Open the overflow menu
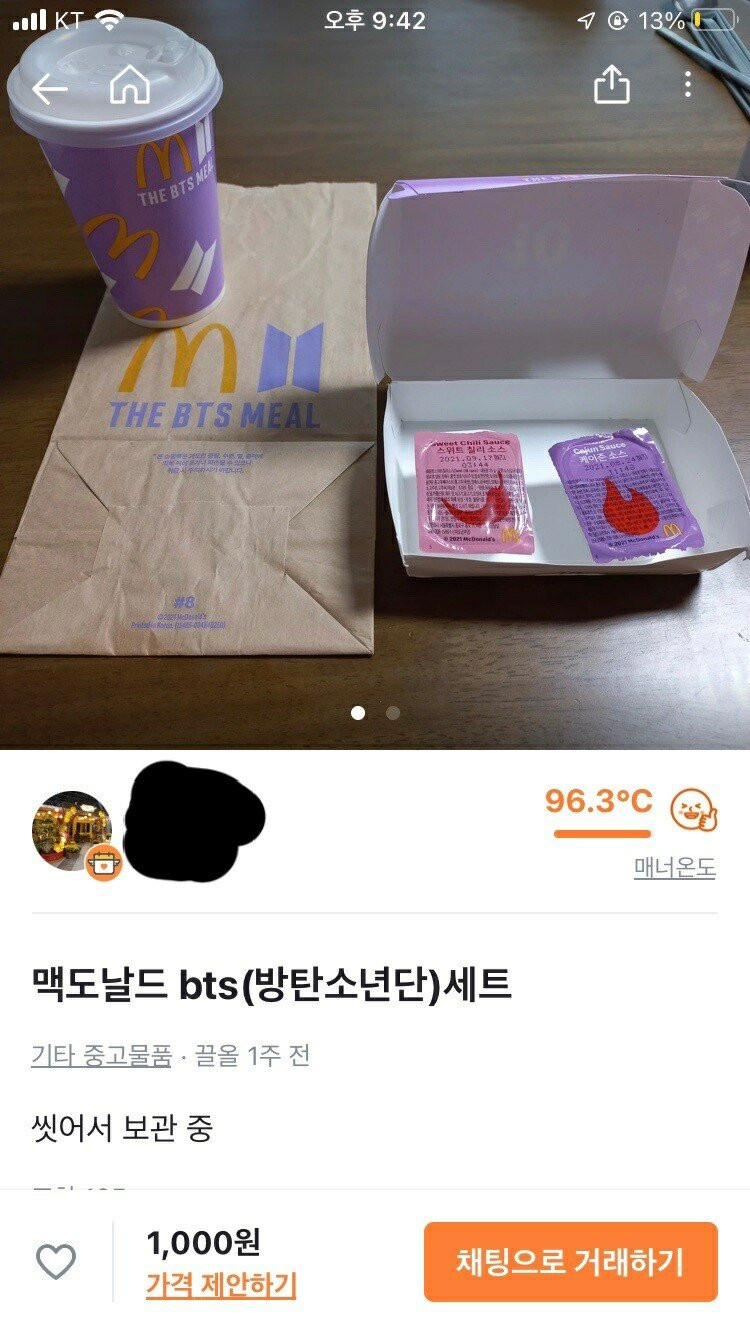Image resolution: width=750 pixels, height=1334 pixels. (687, 86)
